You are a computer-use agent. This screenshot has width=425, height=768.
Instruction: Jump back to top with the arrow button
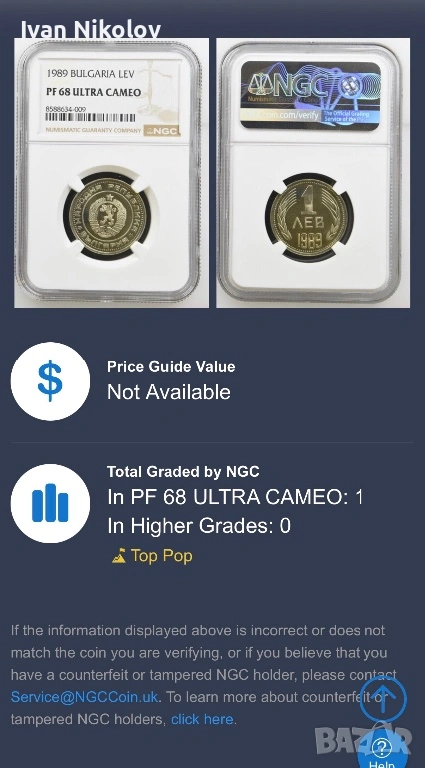point(383,699)
